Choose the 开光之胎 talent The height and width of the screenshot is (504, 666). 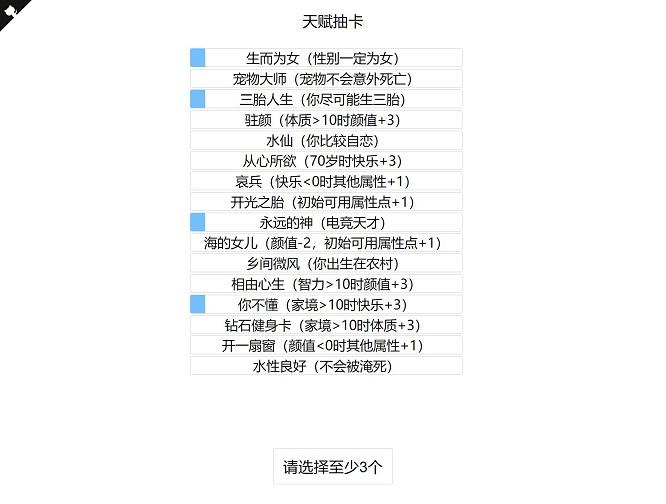pos(326,202)
